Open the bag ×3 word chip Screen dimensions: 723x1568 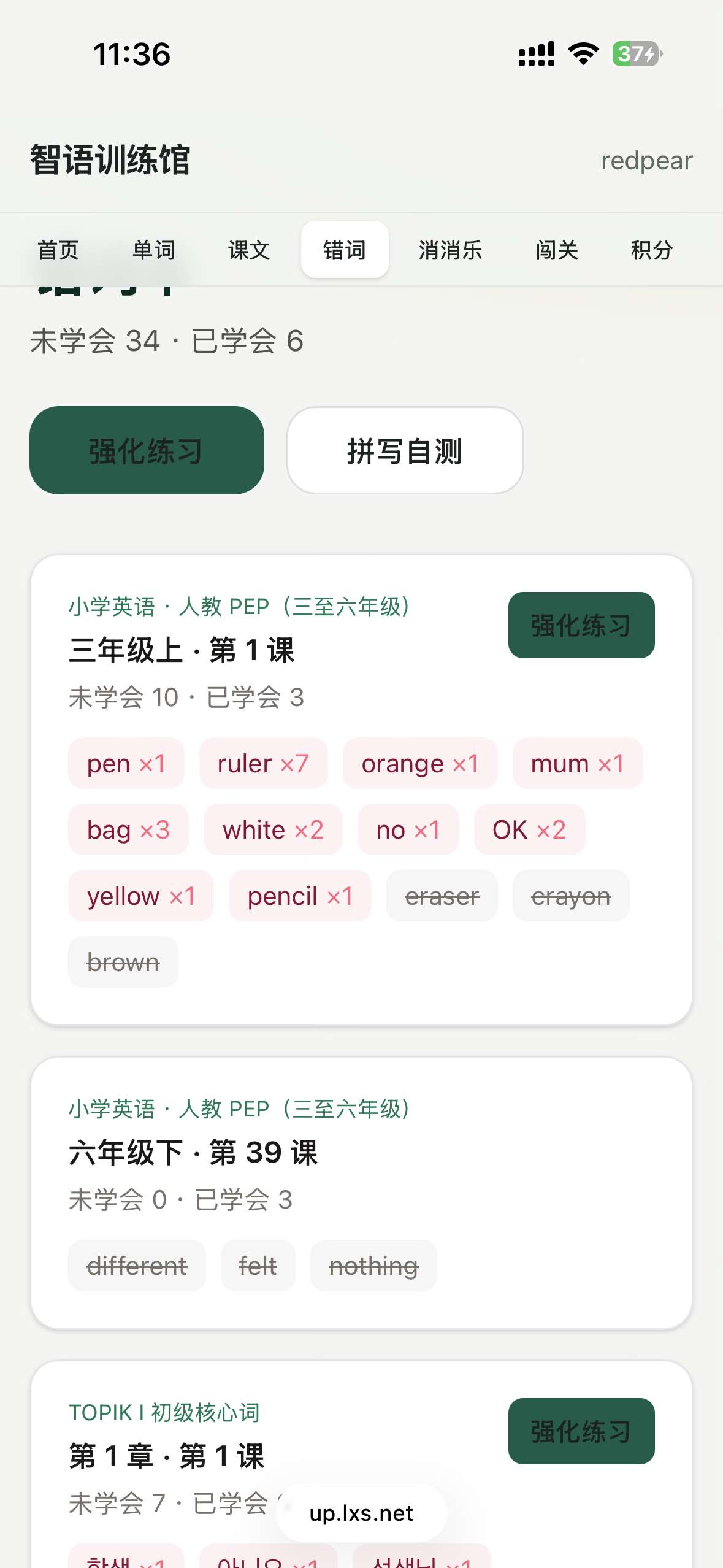[x=128, y=829]
